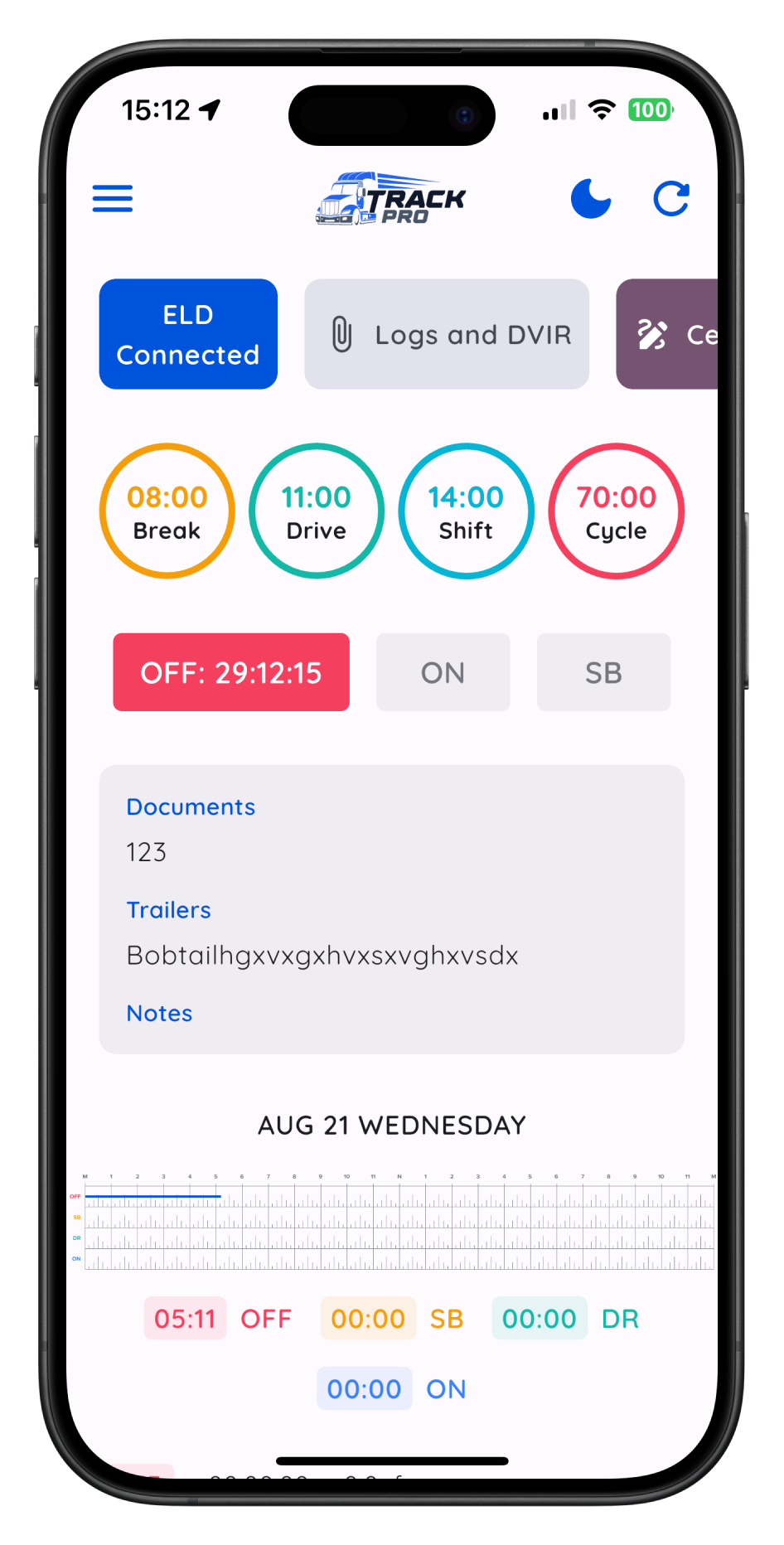This screenshot has width=784, height=1545.
Task: Refresh data with the reload icon
Action: 670,199
